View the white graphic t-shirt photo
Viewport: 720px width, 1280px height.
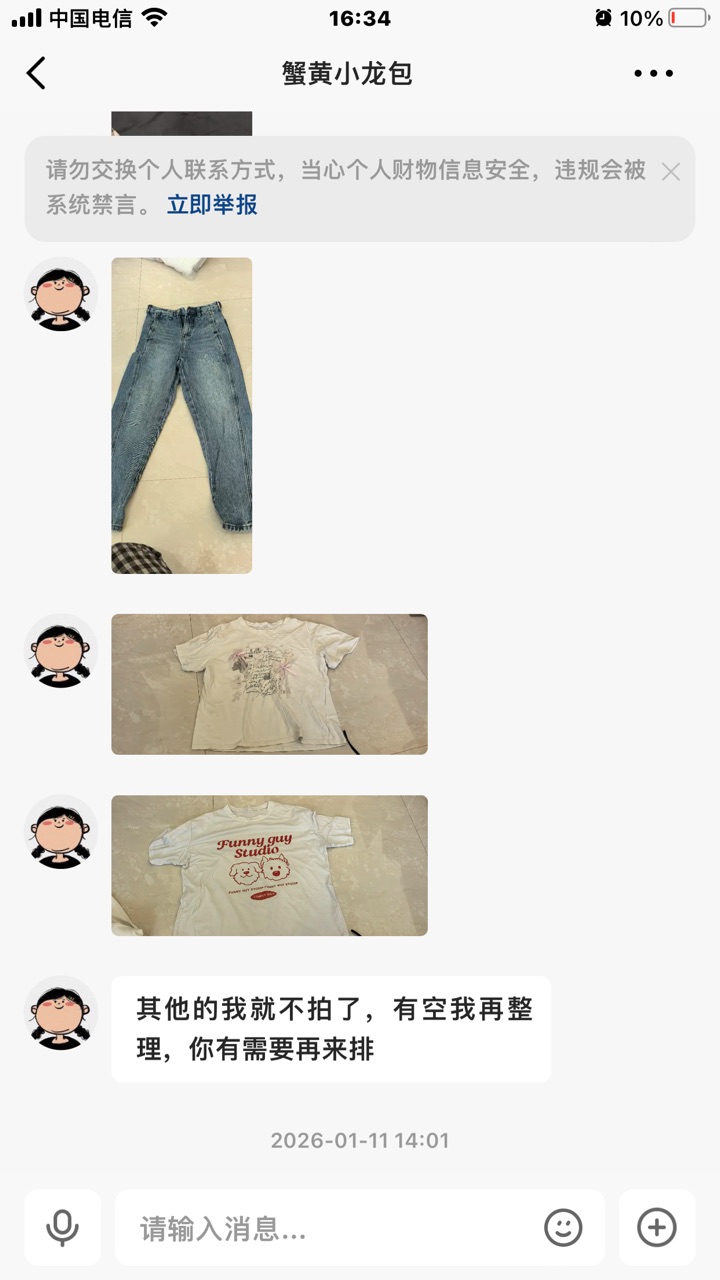269,684
